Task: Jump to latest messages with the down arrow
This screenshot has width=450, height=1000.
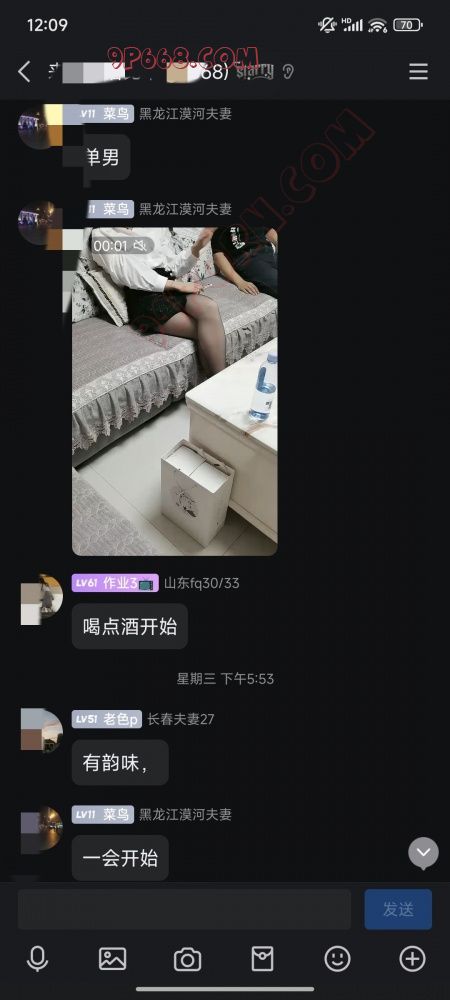Action: point(423,853)
